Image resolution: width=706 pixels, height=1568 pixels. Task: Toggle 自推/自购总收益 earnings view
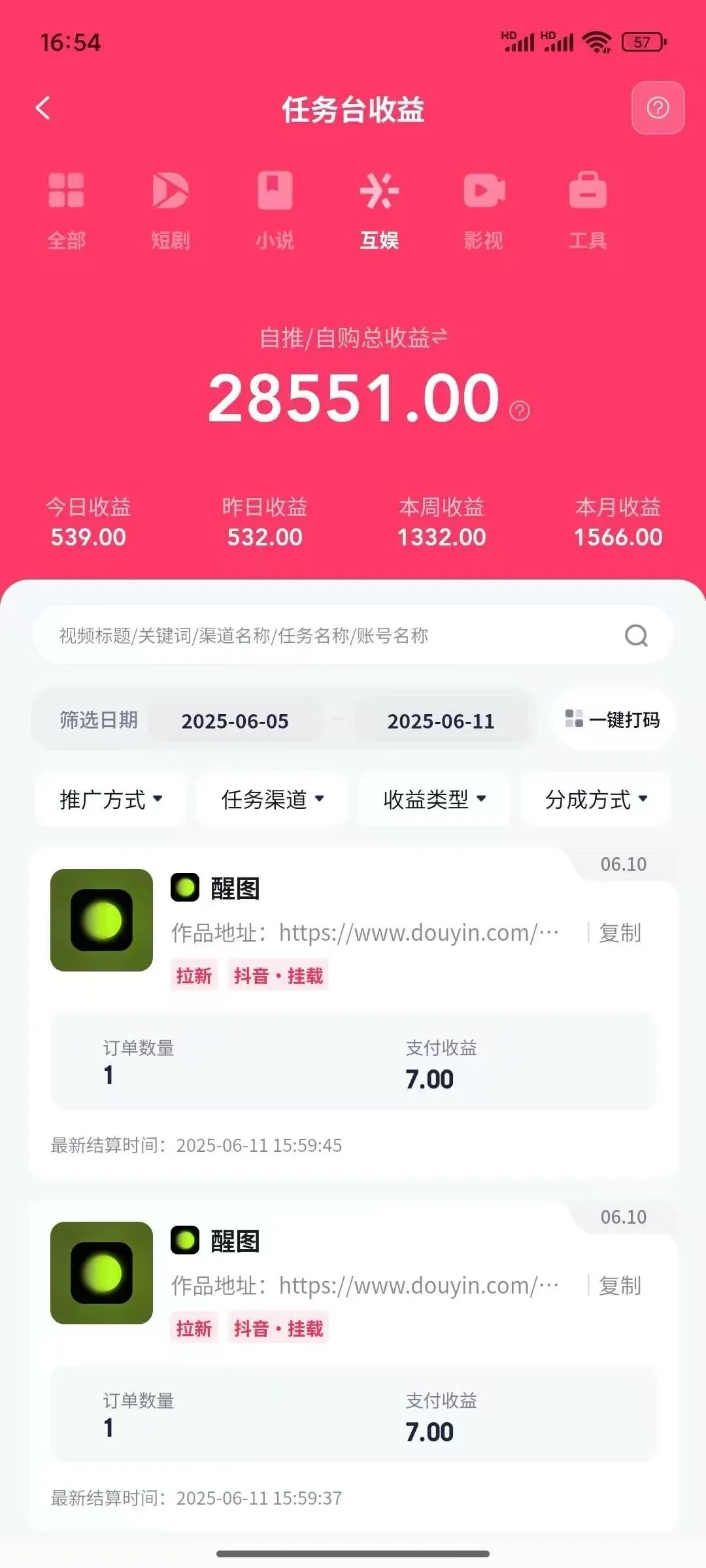[353, 338]
